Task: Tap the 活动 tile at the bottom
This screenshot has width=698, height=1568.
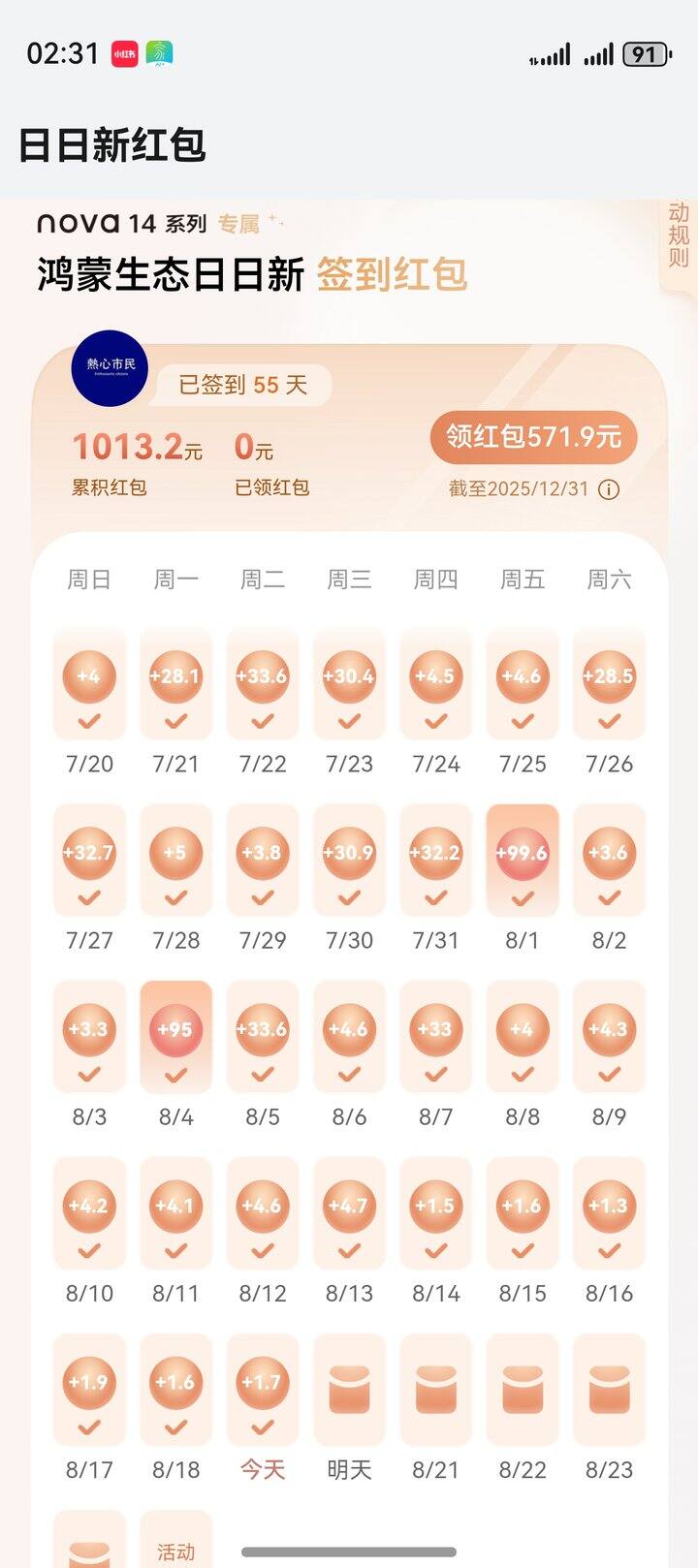Action: click(x=175, y=1541)
